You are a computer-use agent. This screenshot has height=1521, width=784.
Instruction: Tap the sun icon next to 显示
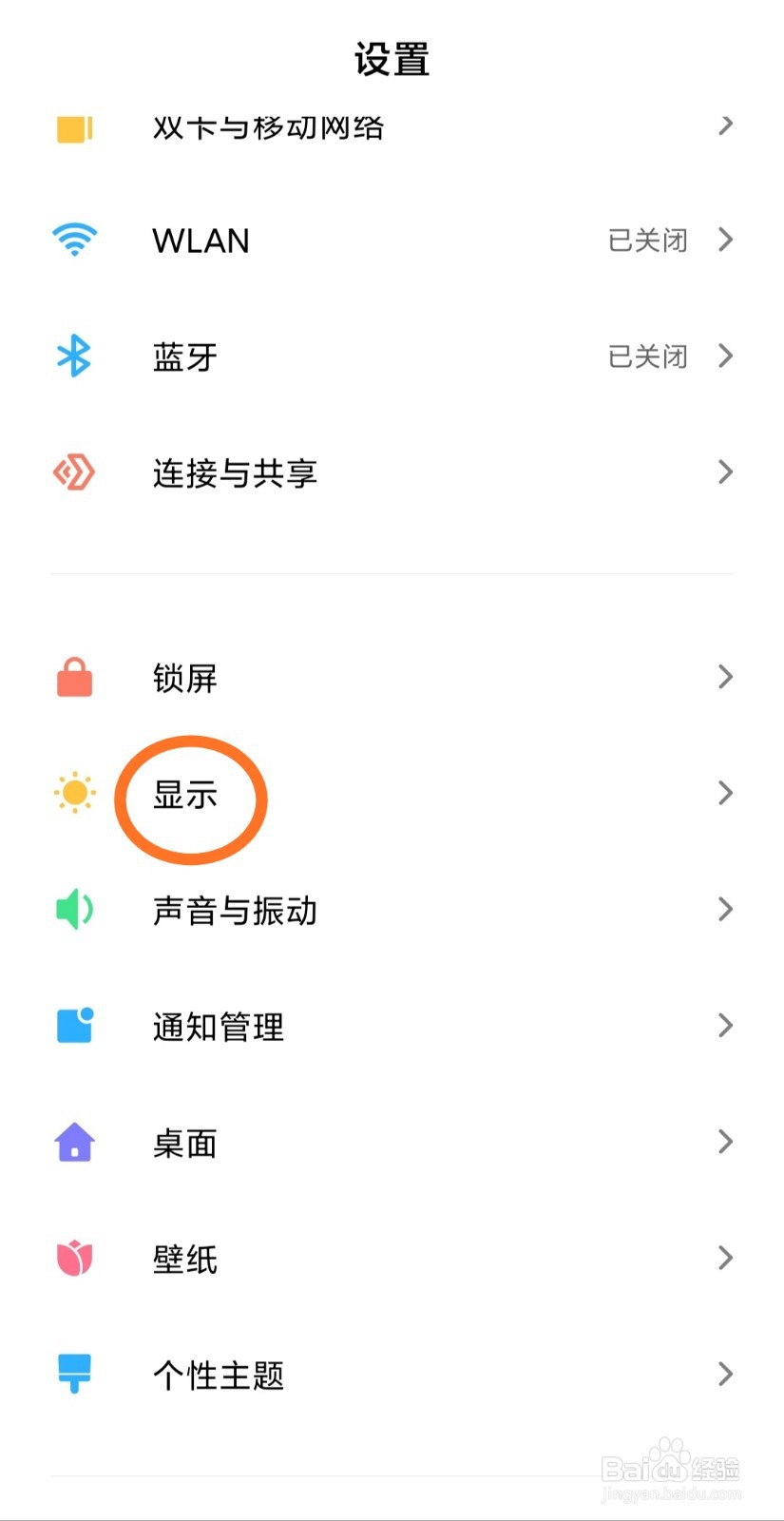pos(74,793)
